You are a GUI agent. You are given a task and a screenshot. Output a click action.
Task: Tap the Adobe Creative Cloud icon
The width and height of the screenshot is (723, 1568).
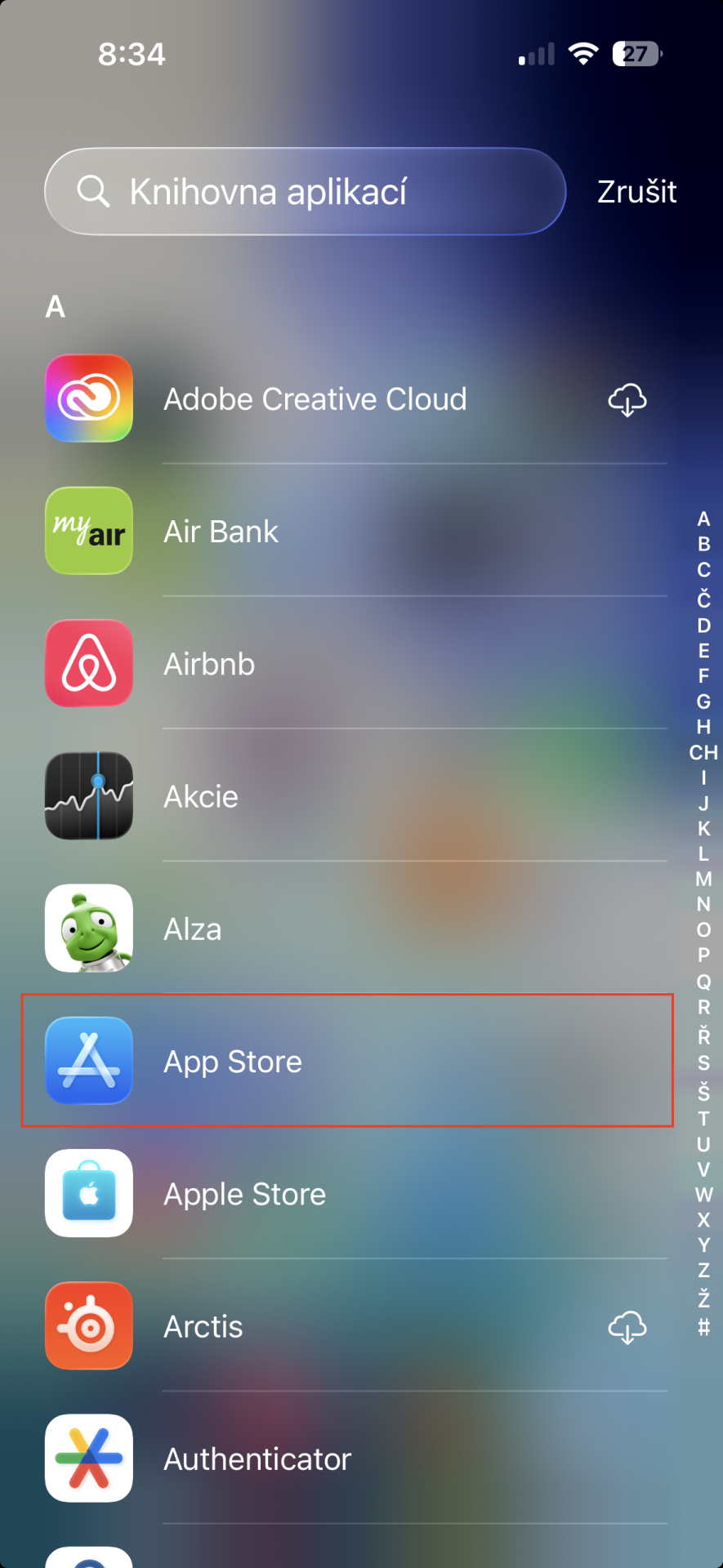tap(89, 399)
